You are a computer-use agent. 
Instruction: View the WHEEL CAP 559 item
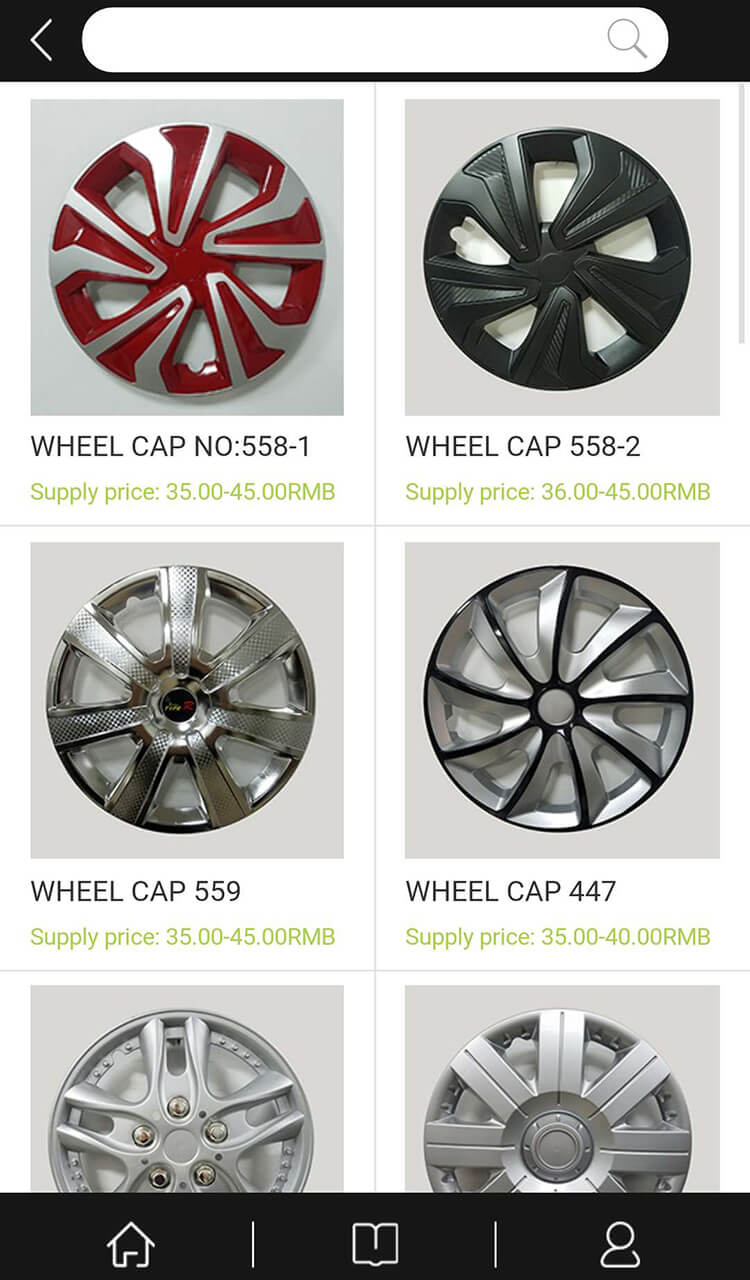[x=187, y=700]
